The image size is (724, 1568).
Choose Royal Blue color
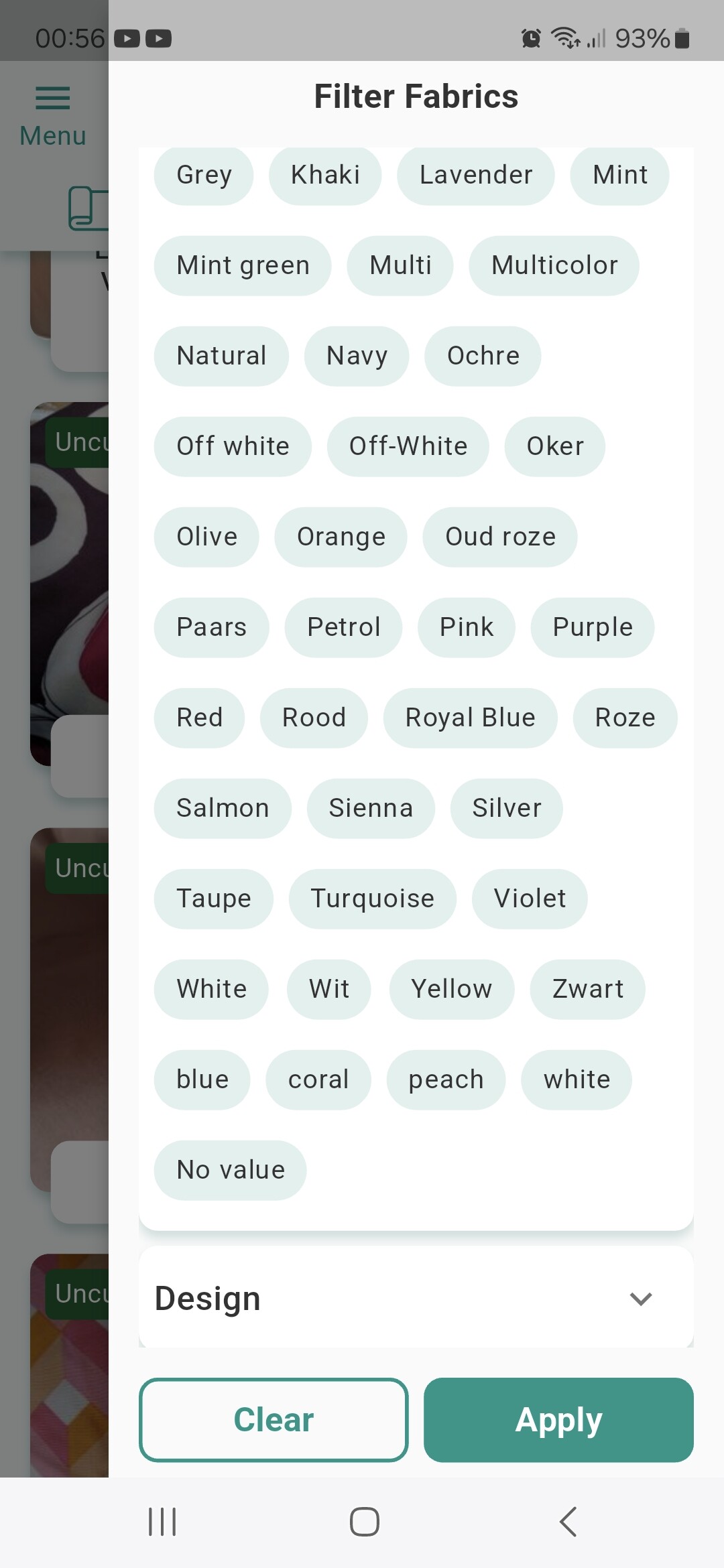tap(470, 718)
